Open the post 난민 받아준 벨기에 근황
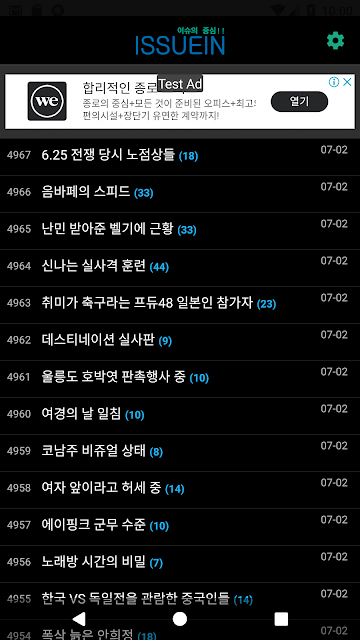The width and height of the screenshot is (360, 640). (x=180, y=231)
